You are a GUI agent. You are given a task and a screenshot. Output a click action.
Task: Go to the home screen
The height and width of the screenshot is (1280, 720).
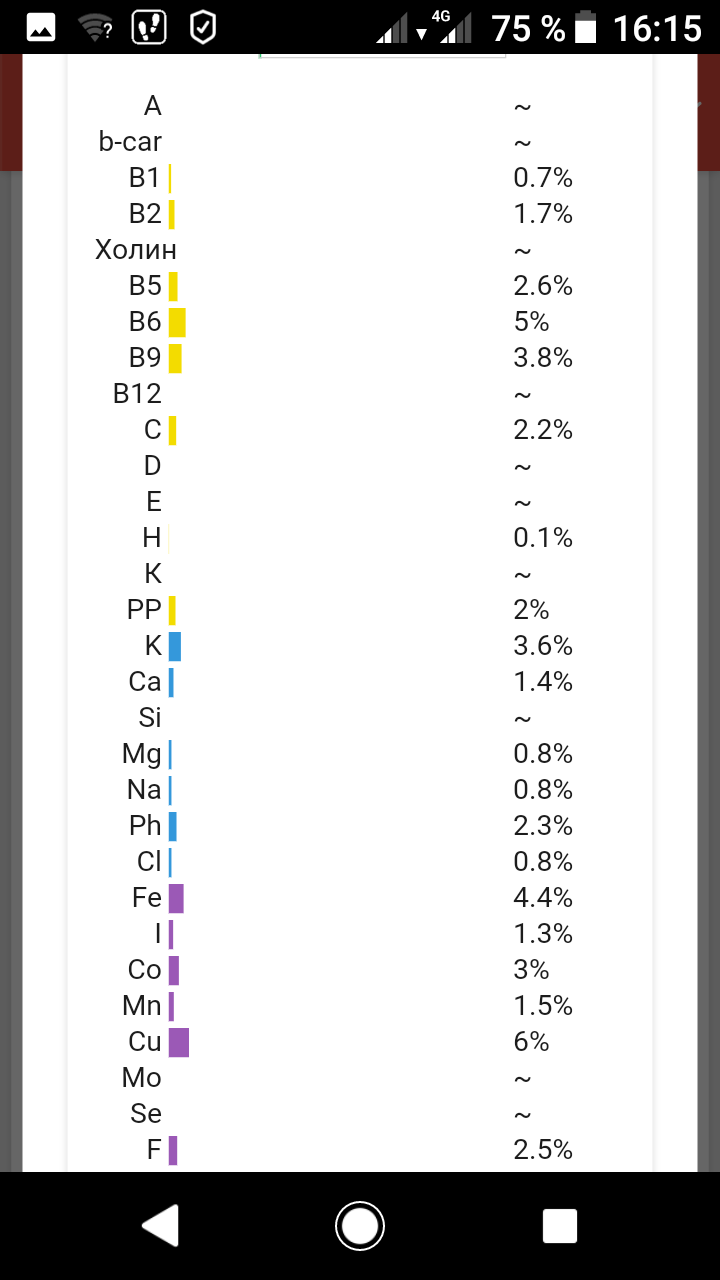(x=360, y=1225)
